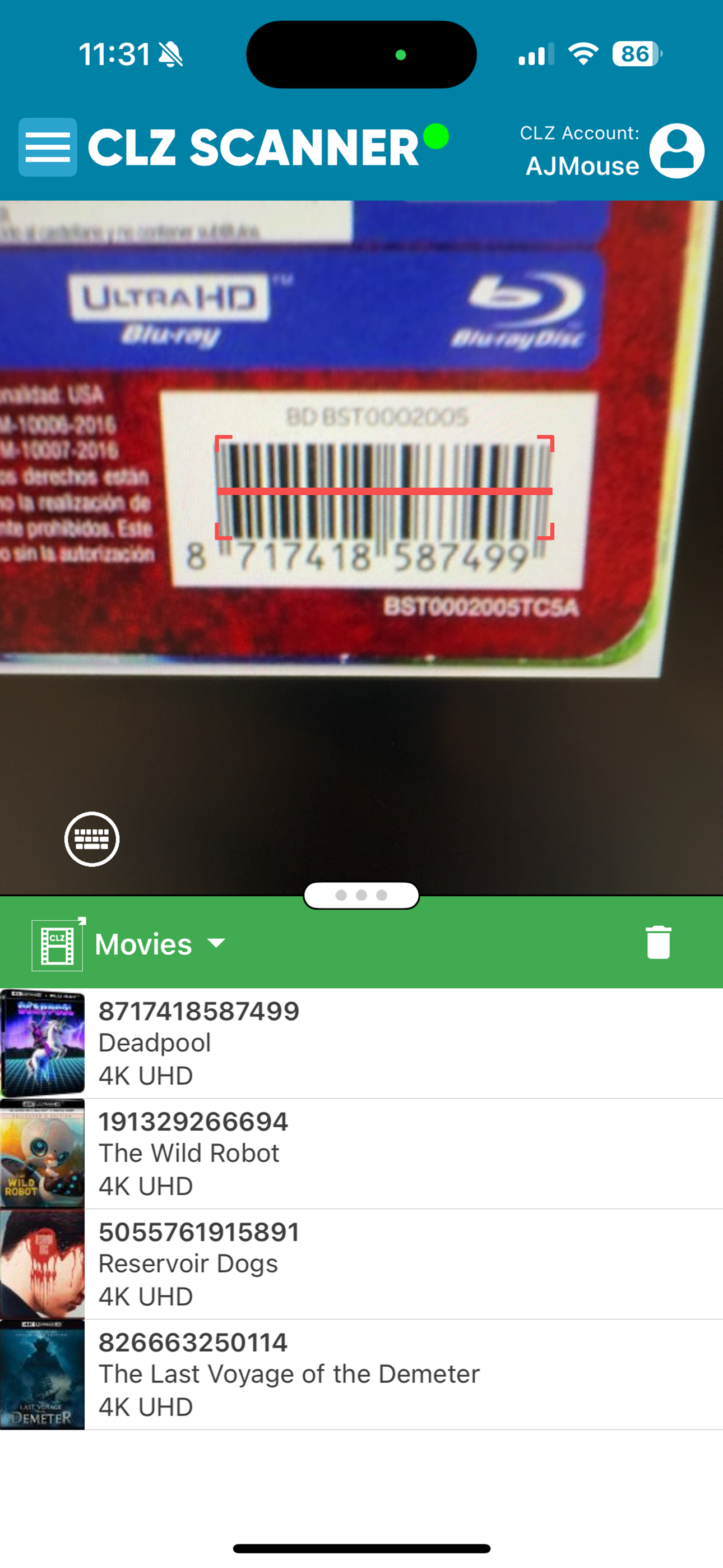Screen dimensions: 723x1568
Task: Tap the red scan line on the barcode
Action: pos(383,491)
